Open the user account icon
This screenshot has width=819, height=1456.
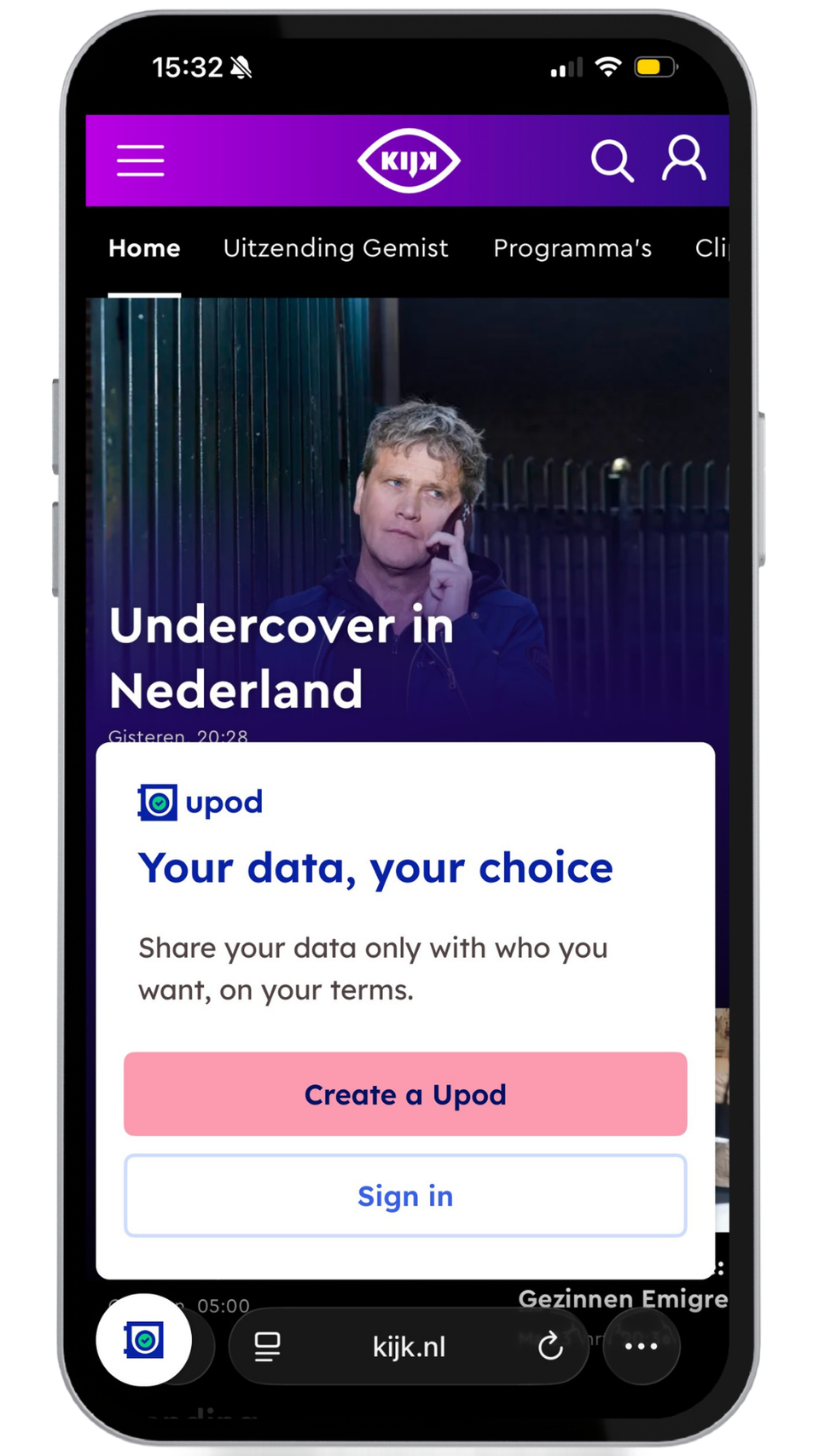(x=683, y=159)
